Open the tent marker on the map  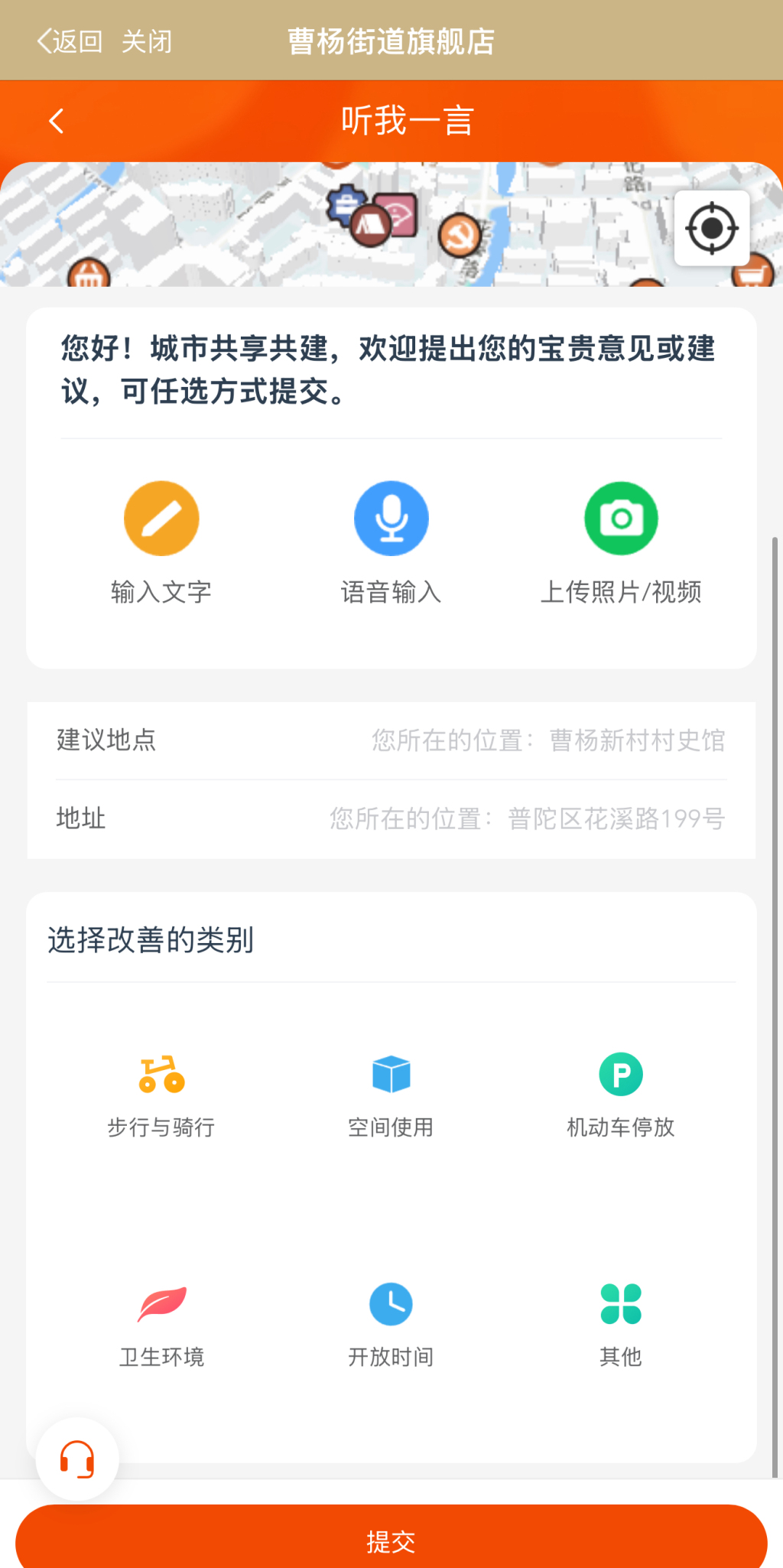pyautogui.click(x=371, y=225)
